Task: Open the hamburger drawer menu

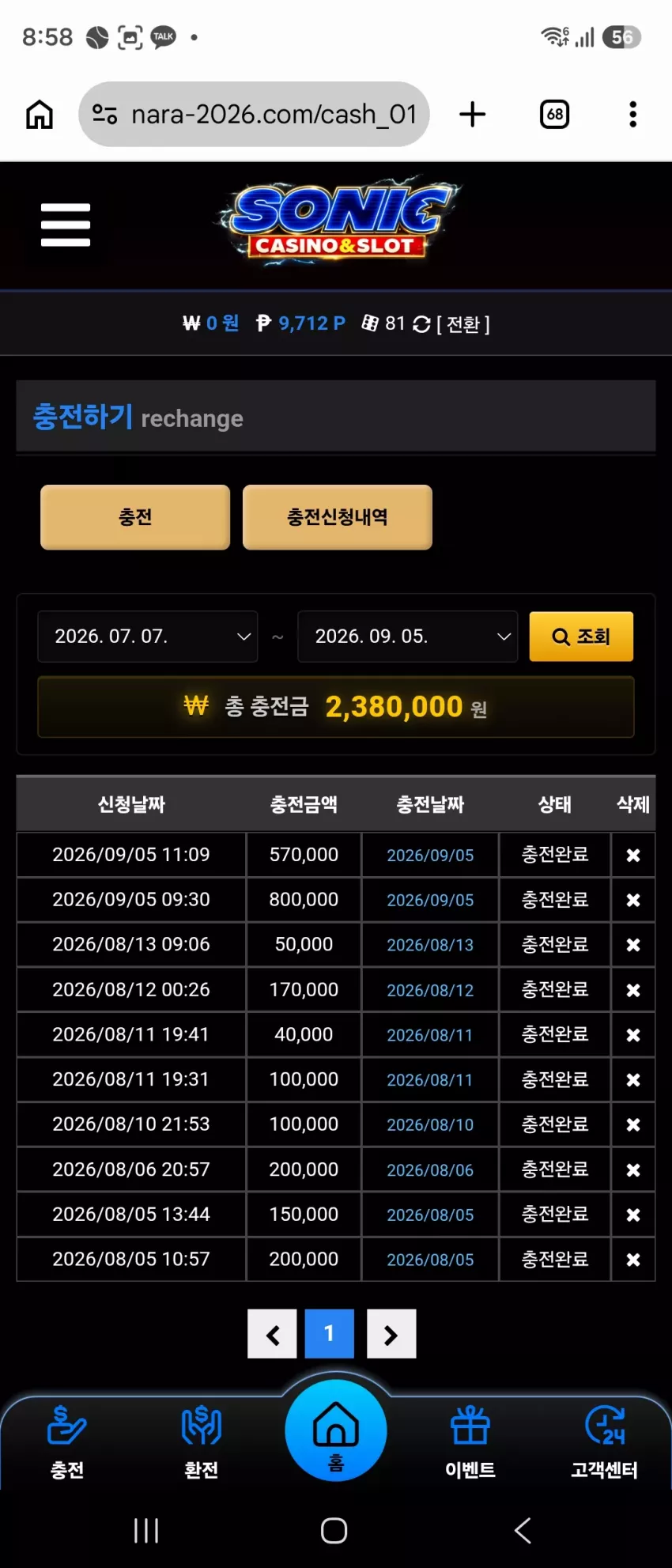Action: point(66,225)
